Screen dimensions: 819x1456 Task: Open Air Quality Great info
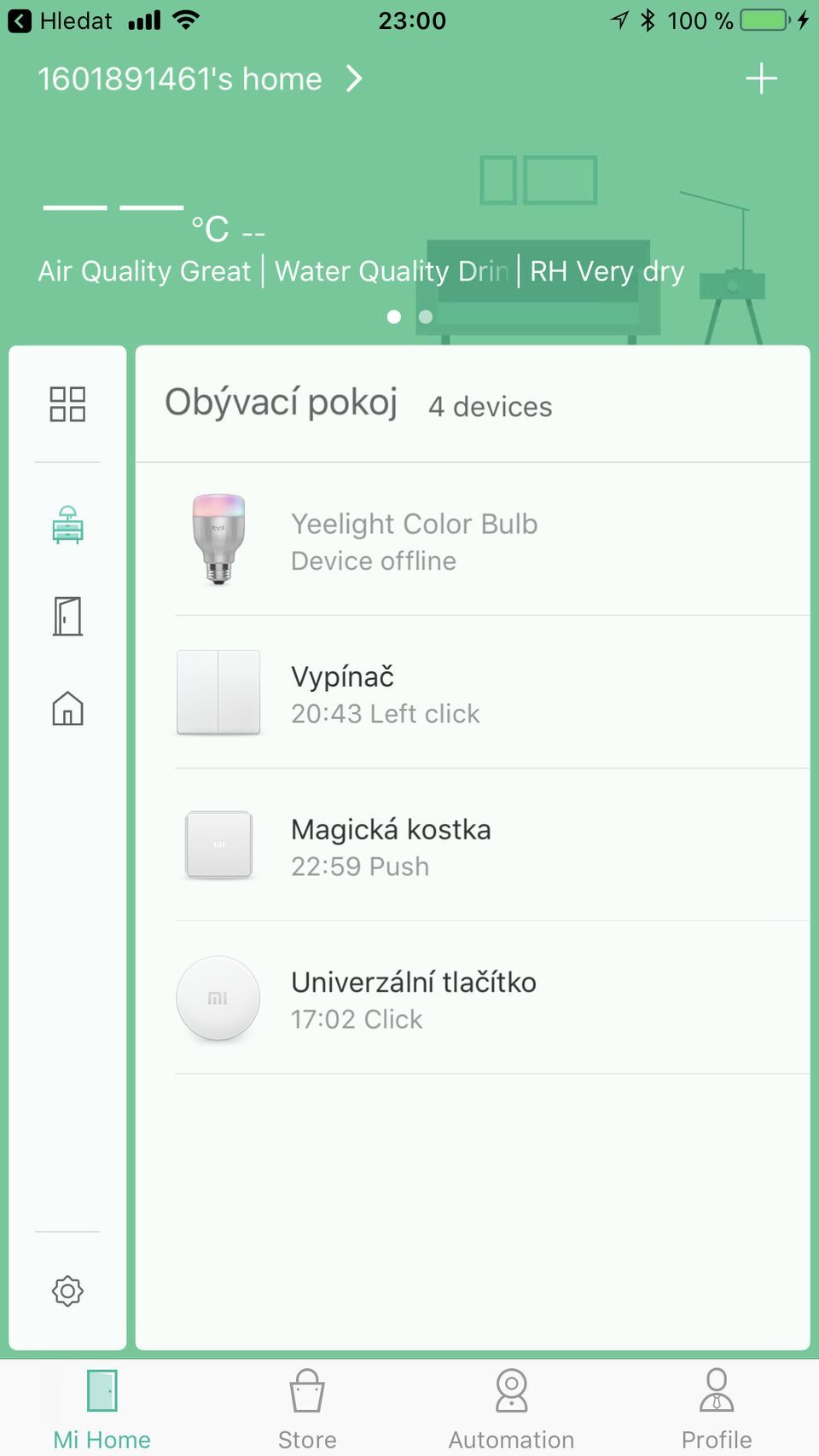pyautogui.click(x=144, y=271)
